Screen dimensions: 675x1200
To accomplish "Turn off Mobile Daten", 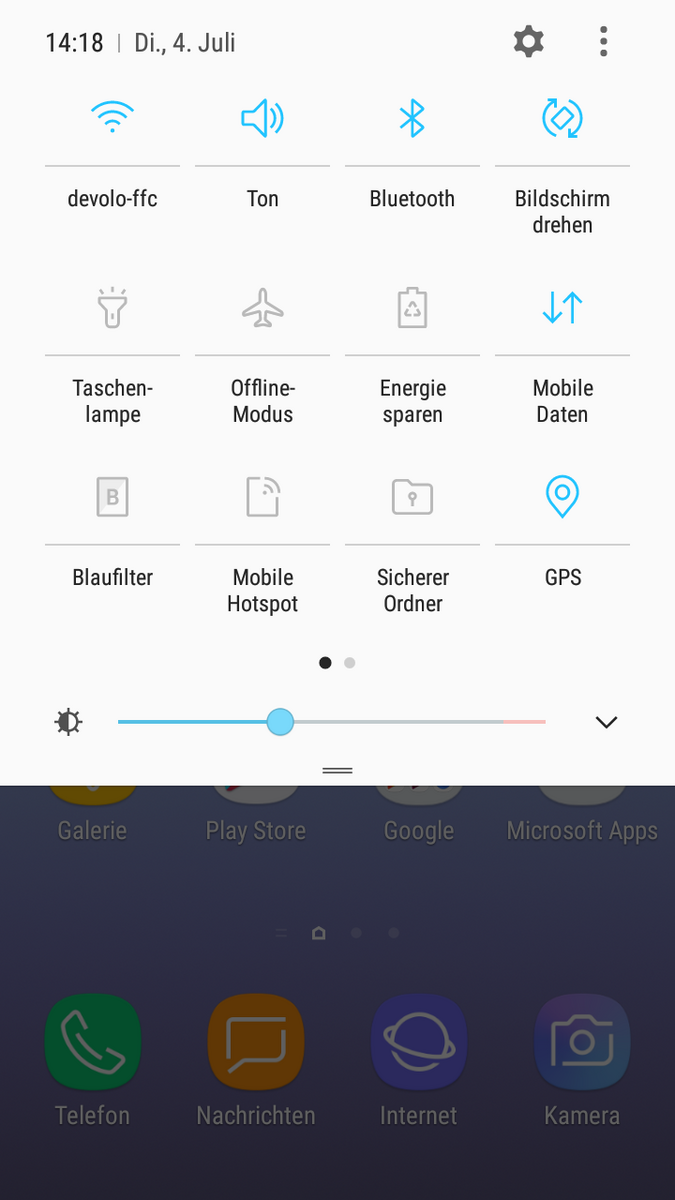I will [562, 308].
